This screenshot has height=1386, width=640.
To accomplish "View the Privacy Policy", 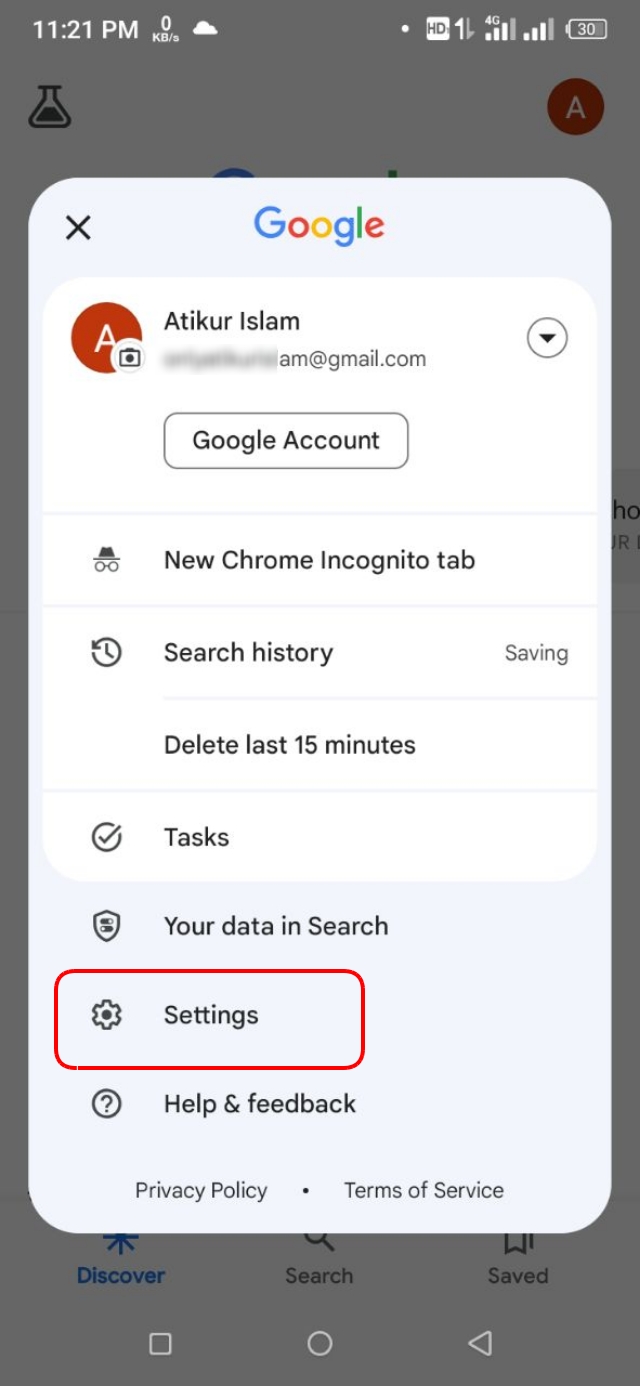I will tap(201, 1190).
